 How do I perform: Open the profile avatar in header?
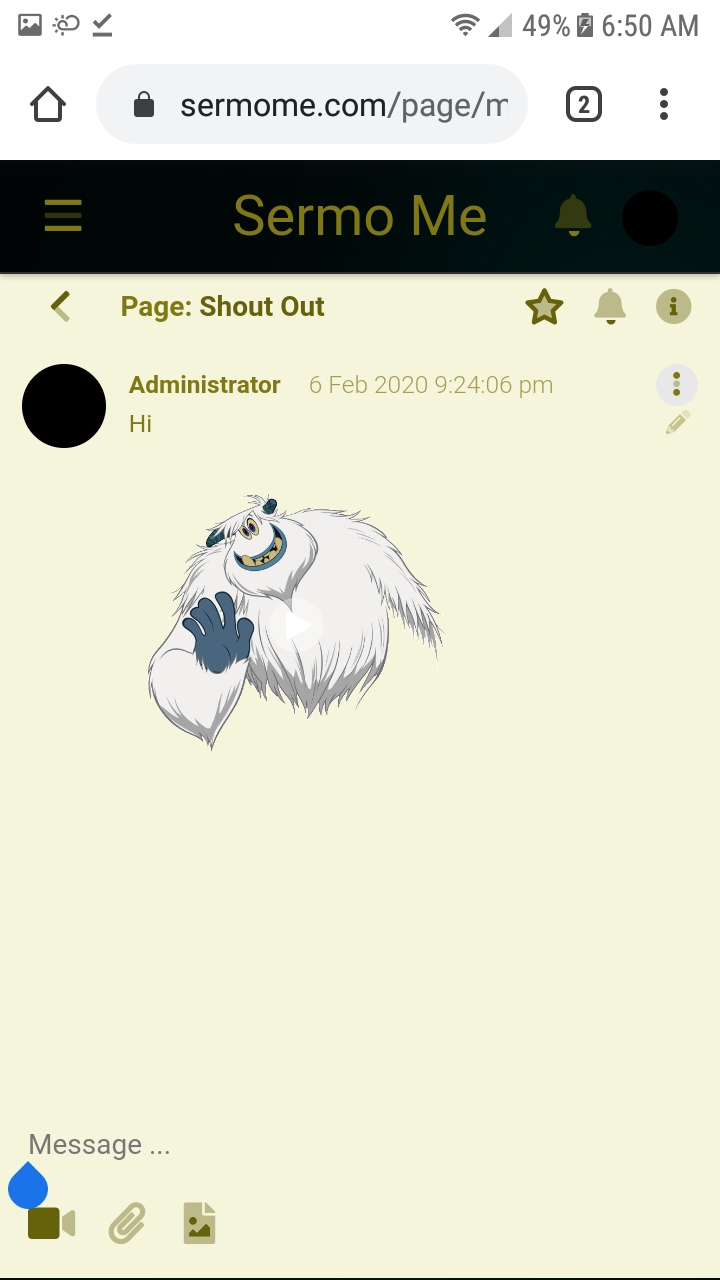tap(649, 217)
